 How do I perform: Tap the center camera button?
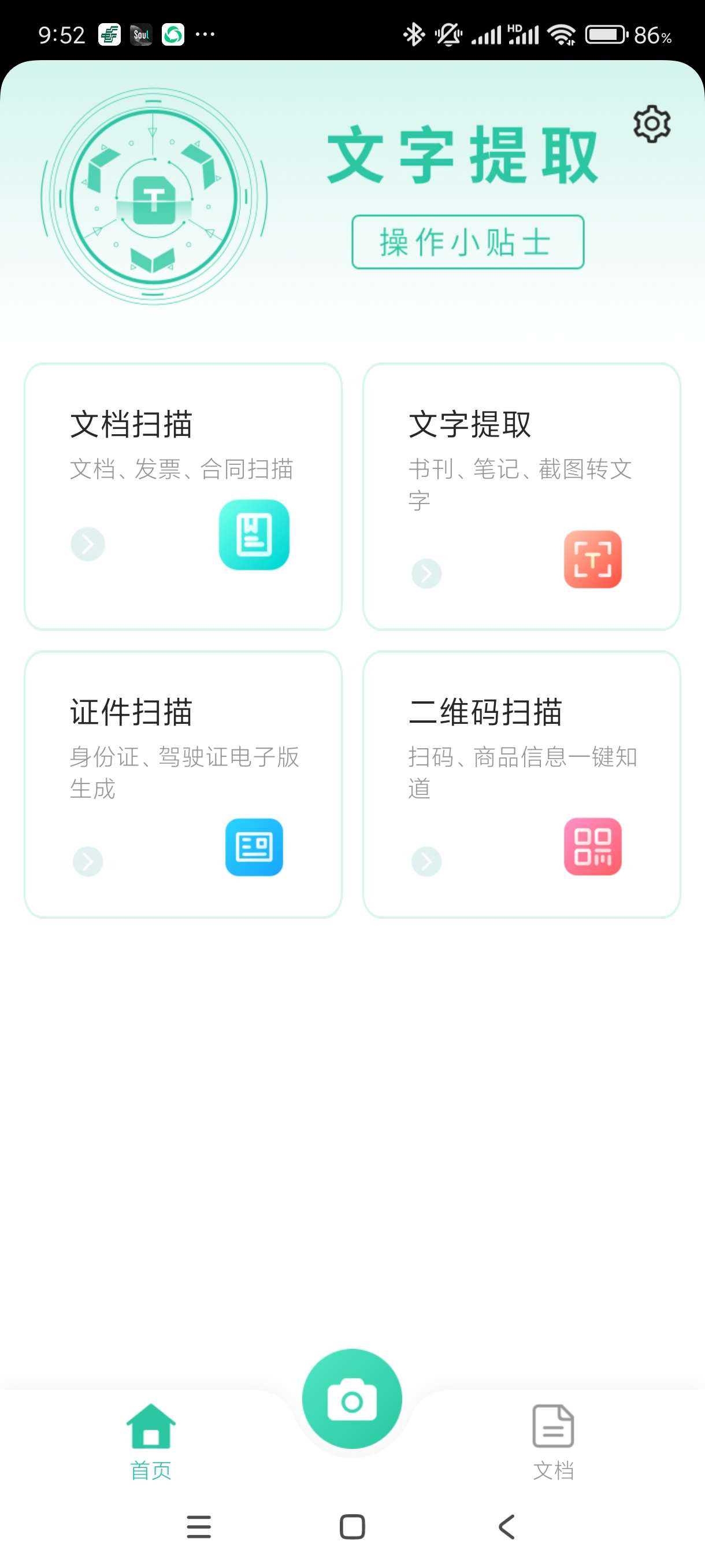coord(351,1400)
